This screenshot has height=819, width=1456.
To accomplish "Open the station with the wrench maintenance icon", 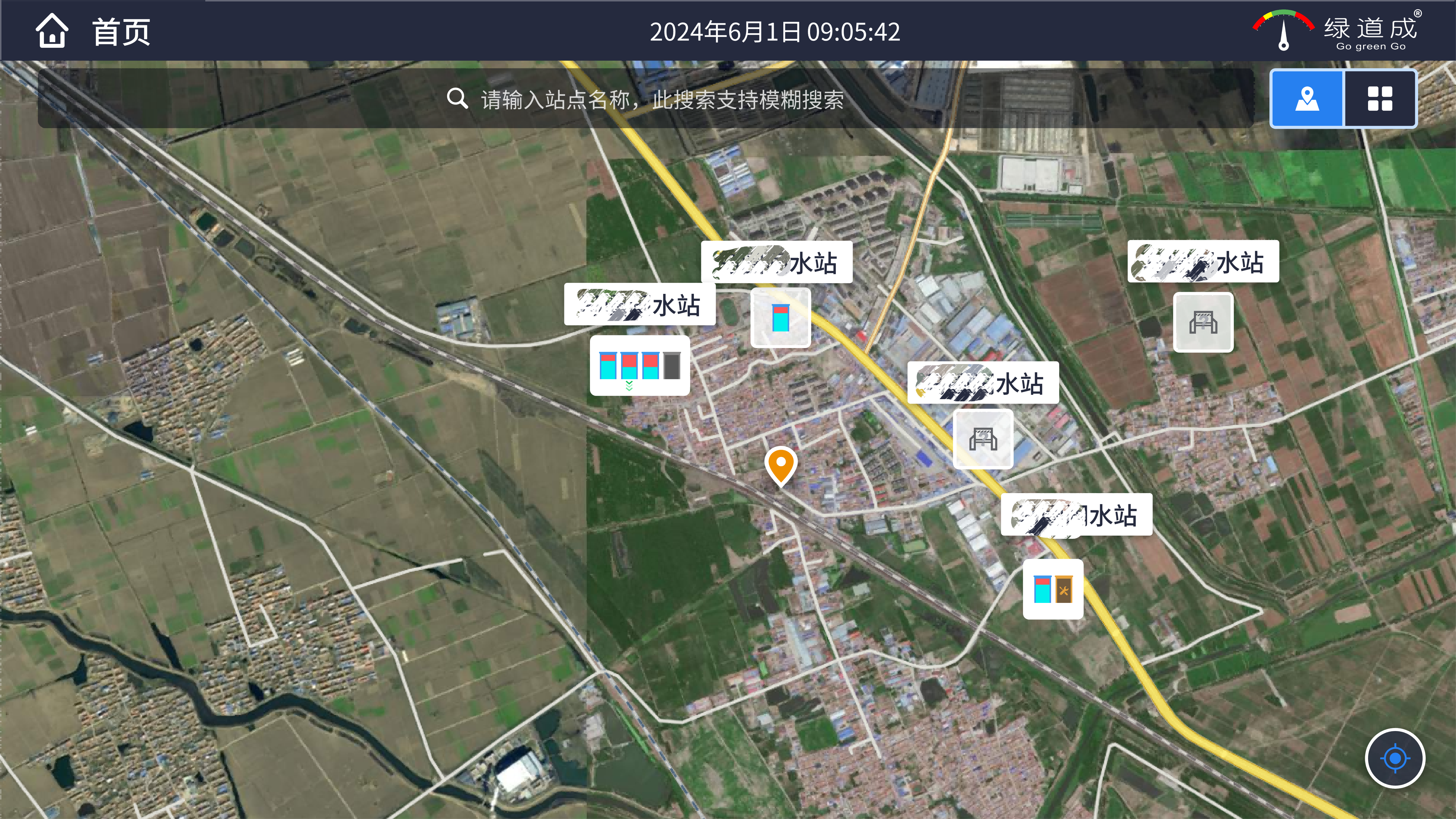I will [1052, 589].
